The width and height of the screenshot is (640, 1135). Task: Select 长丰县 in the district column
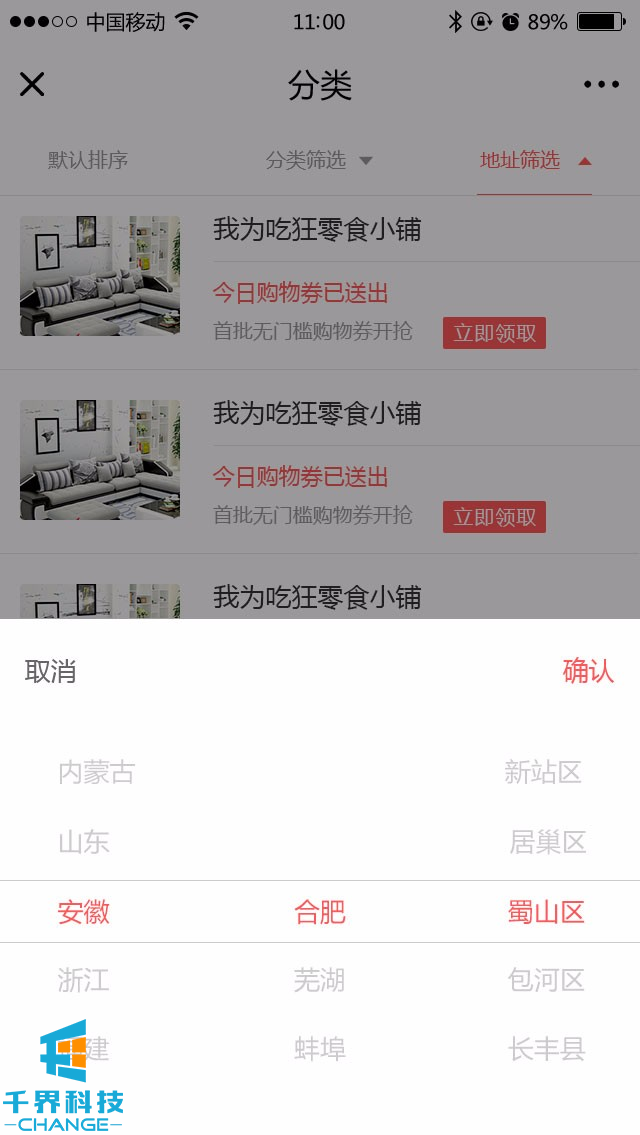pos(546,1049)
